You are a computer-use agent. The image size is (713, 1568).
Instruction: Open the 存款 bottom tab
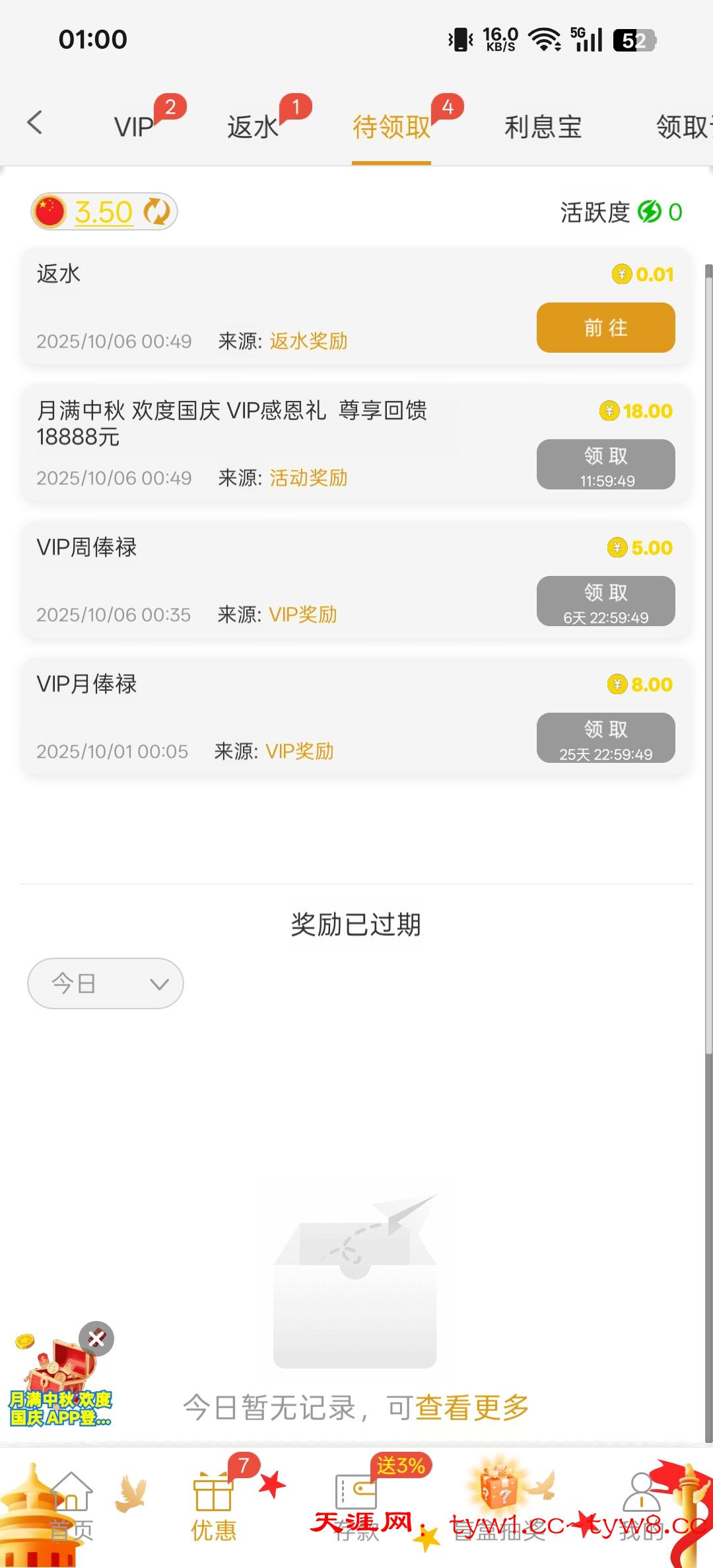coord(356,1507)
